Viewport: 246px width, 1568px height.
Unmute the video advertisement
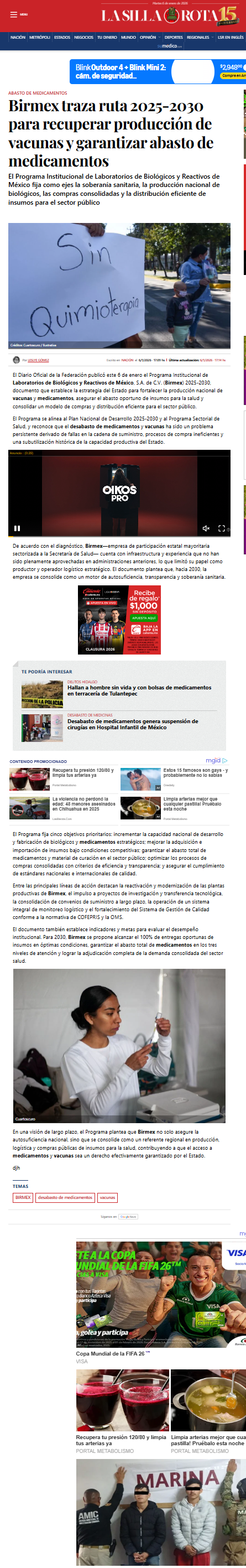(x=206, y=528)
